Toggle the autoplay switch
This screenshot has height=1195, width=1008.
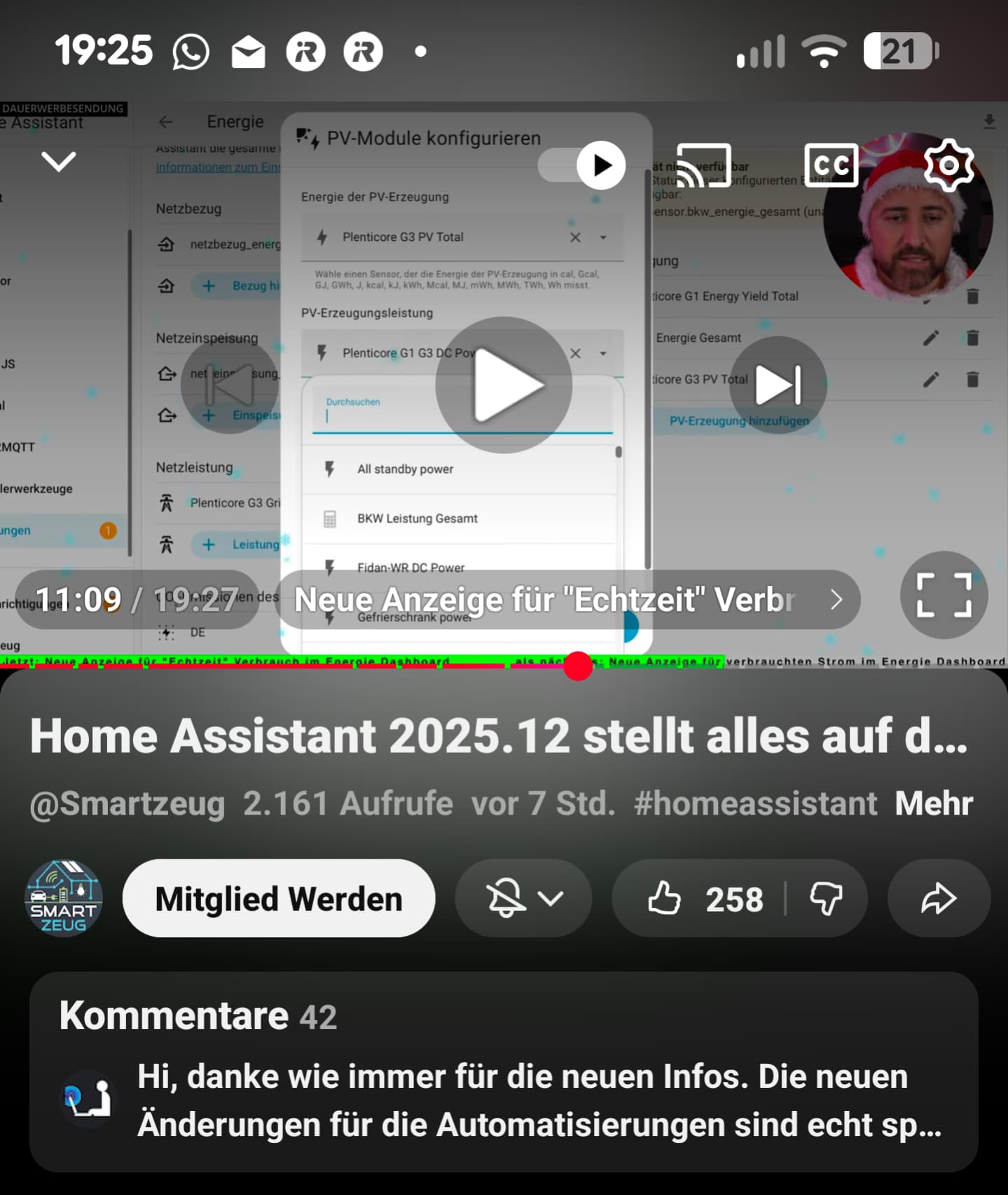click(x=583, y=165)
